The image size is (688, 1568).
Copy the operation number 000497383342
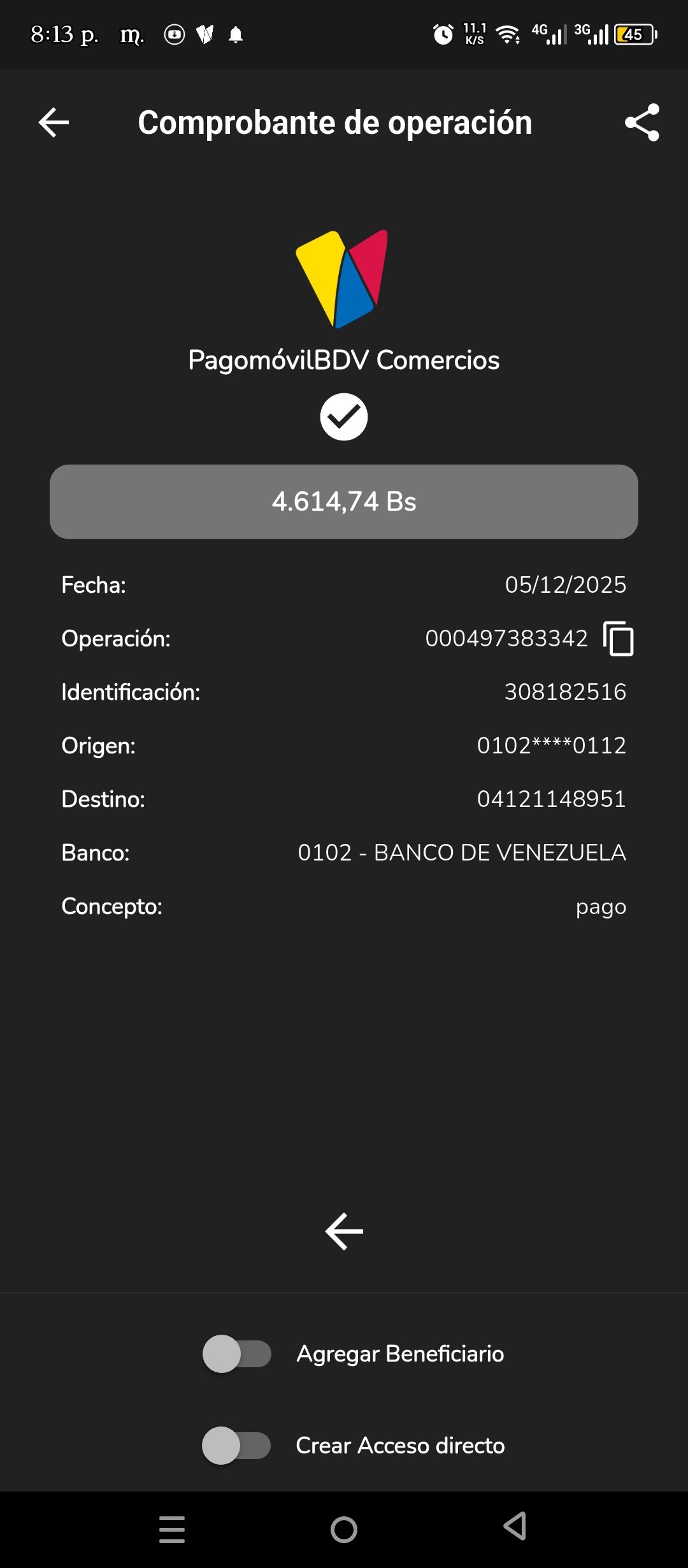point(618,639)
